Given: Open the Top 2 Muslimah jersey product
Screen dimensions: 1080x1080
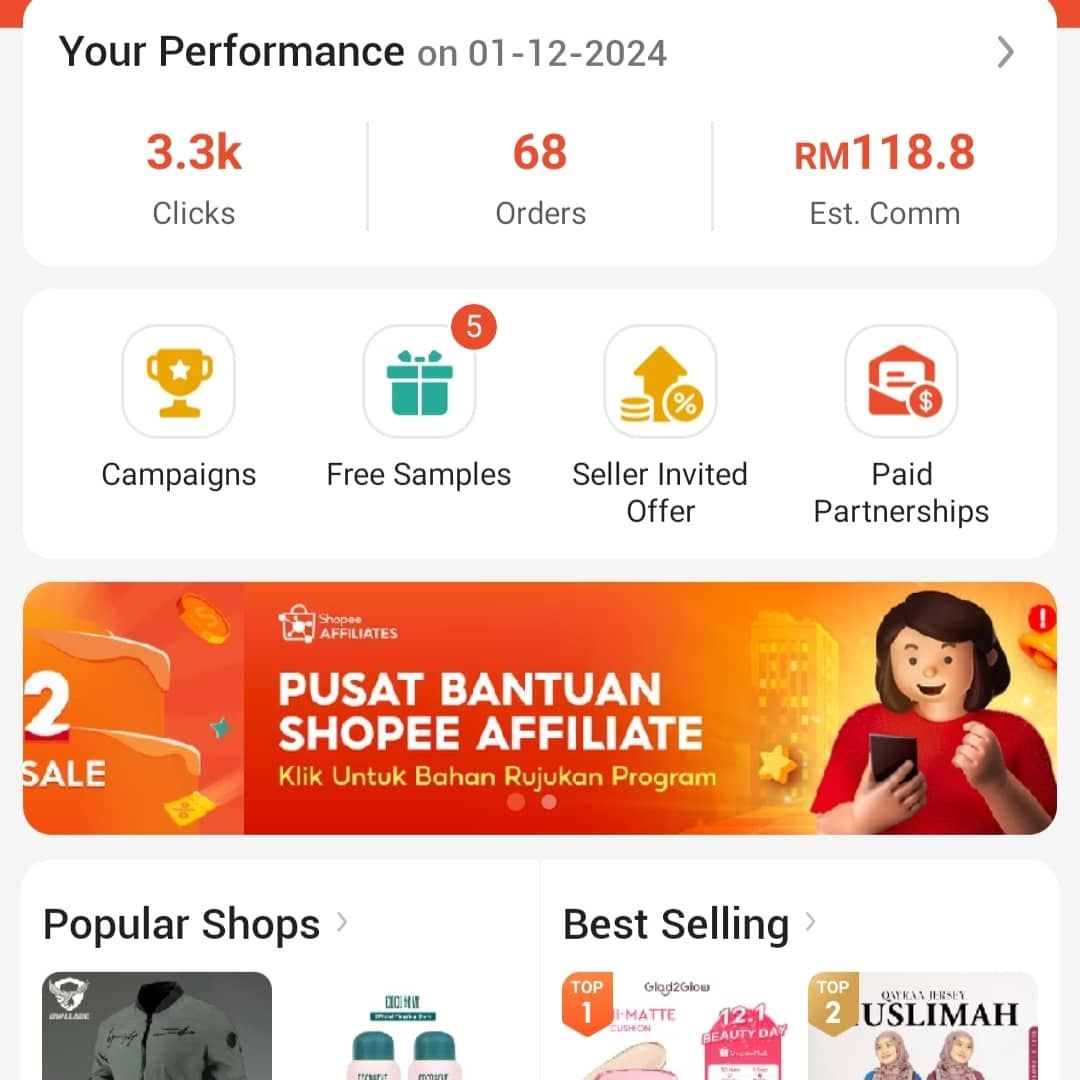Looking at the screenshot, I should 922,1028.
